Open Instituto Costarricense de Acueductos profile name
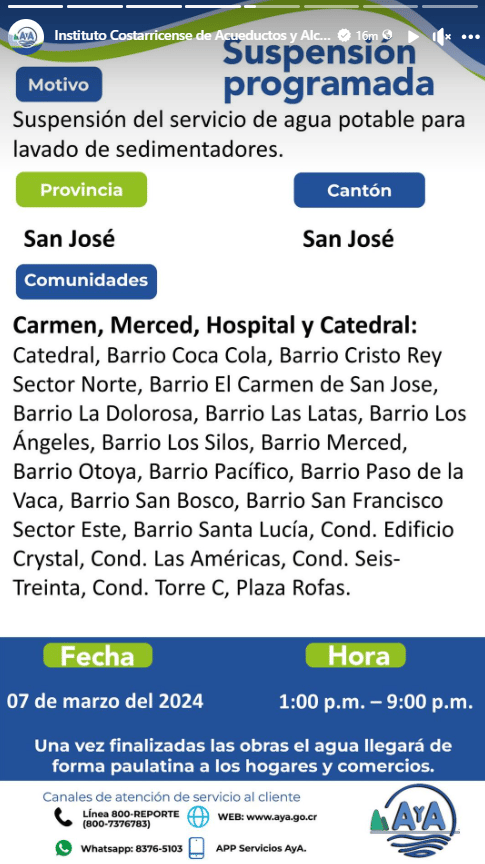 click(x=193, y=36)
